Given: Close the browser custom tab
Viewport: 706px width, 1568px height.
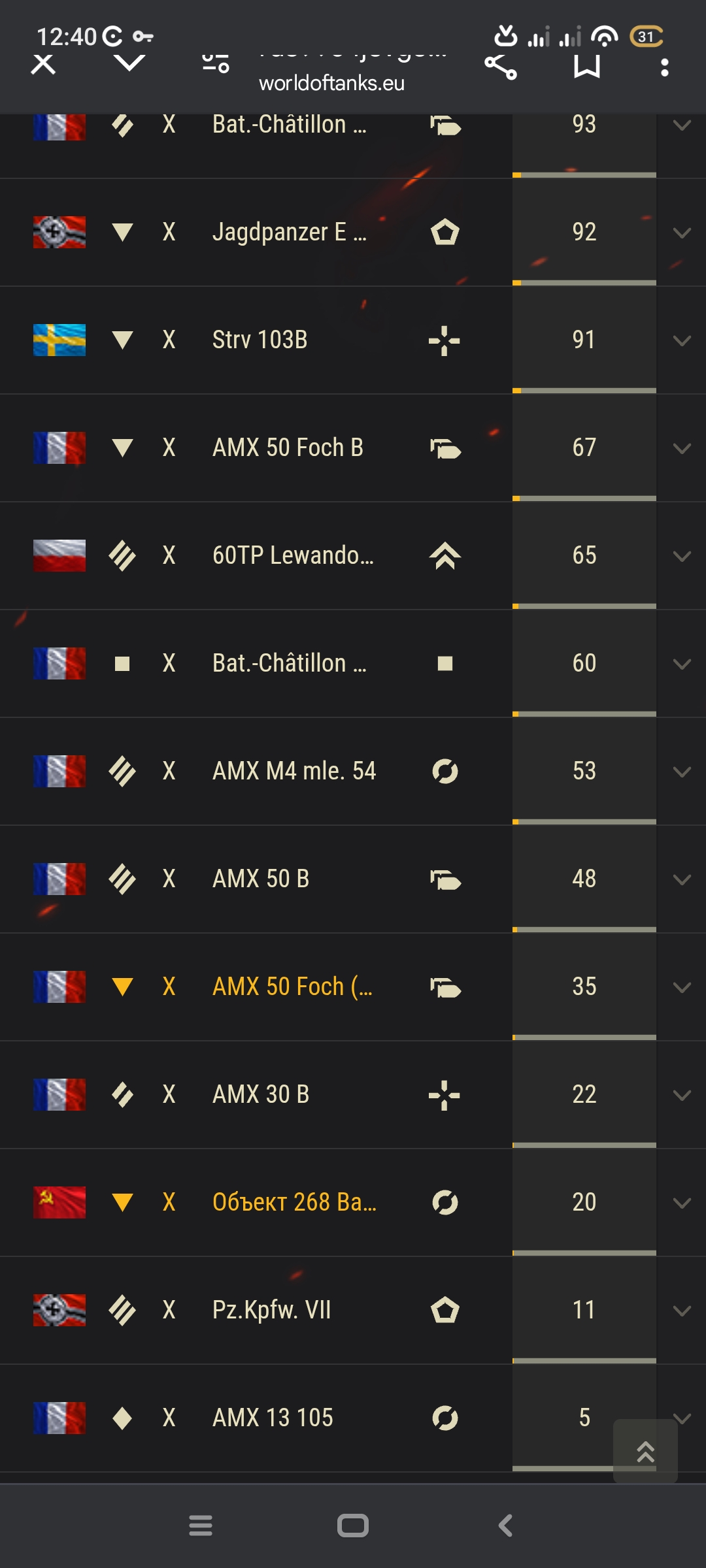Looking at the screenshot, I should (43, 65).
